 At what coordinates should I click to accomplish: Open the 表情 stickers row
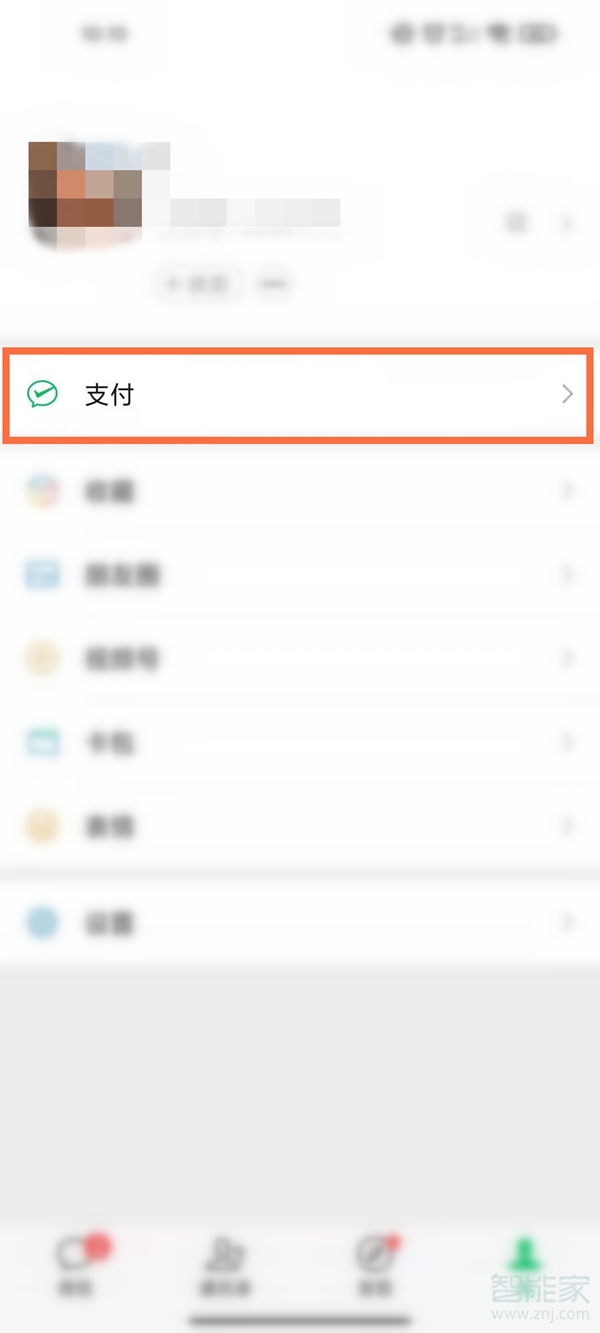pos(298,826)
